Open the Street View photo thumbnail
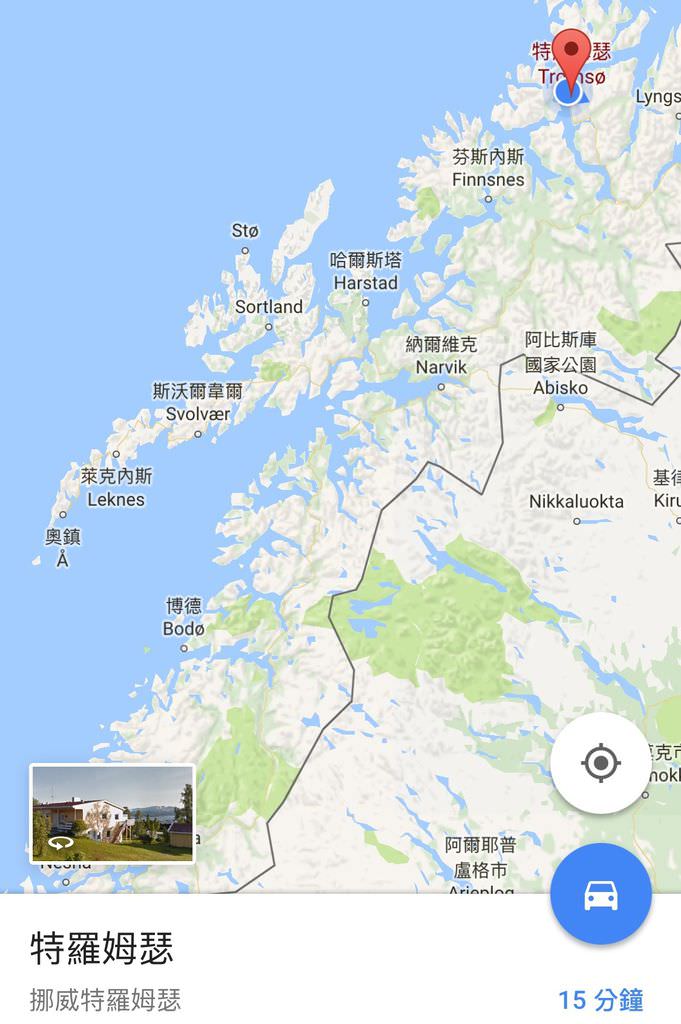681x1024 pixels. click(112, 812)
